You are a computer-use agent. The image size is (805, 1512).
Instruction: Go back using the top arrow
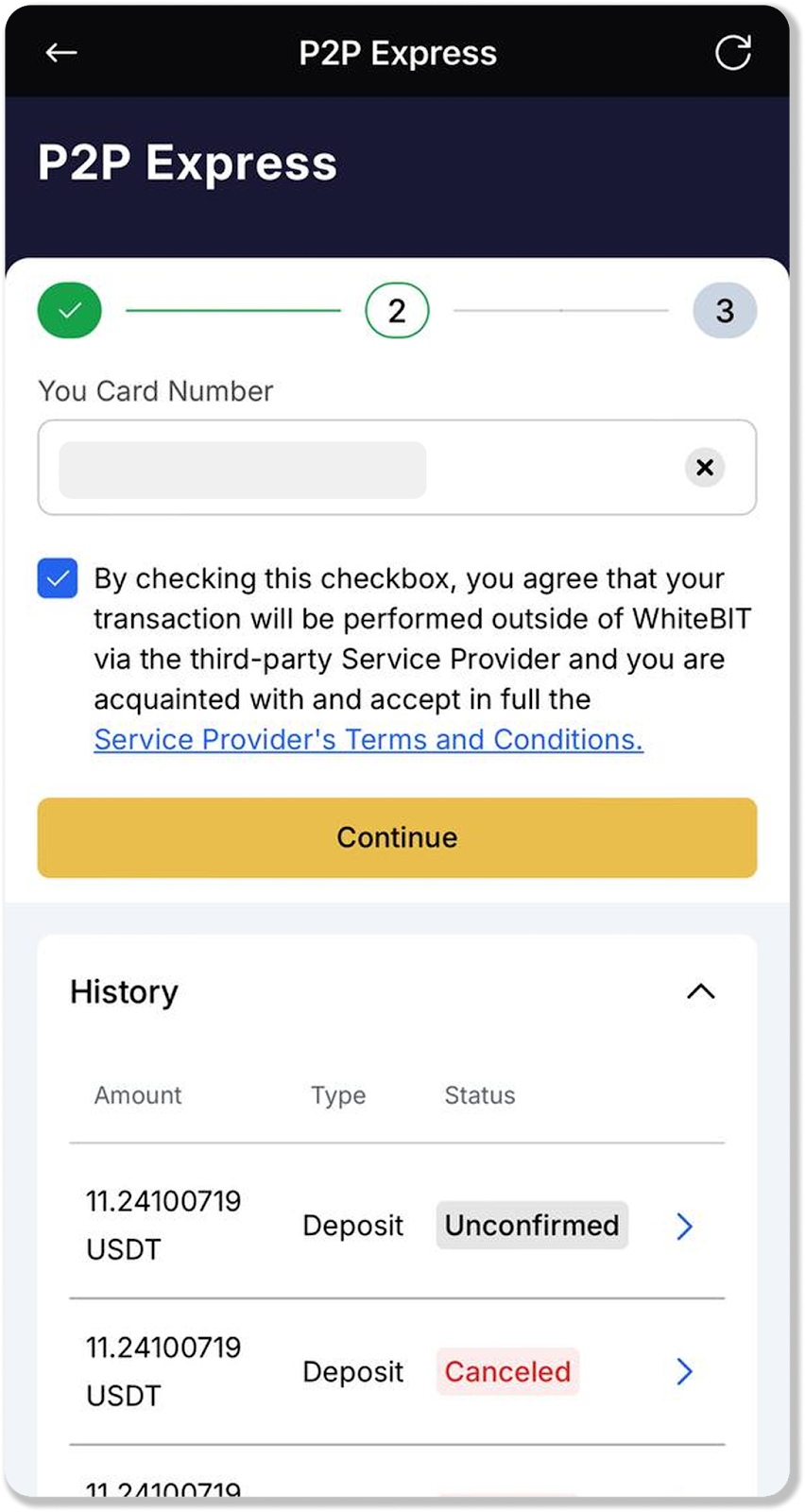(x=61, y=53)
